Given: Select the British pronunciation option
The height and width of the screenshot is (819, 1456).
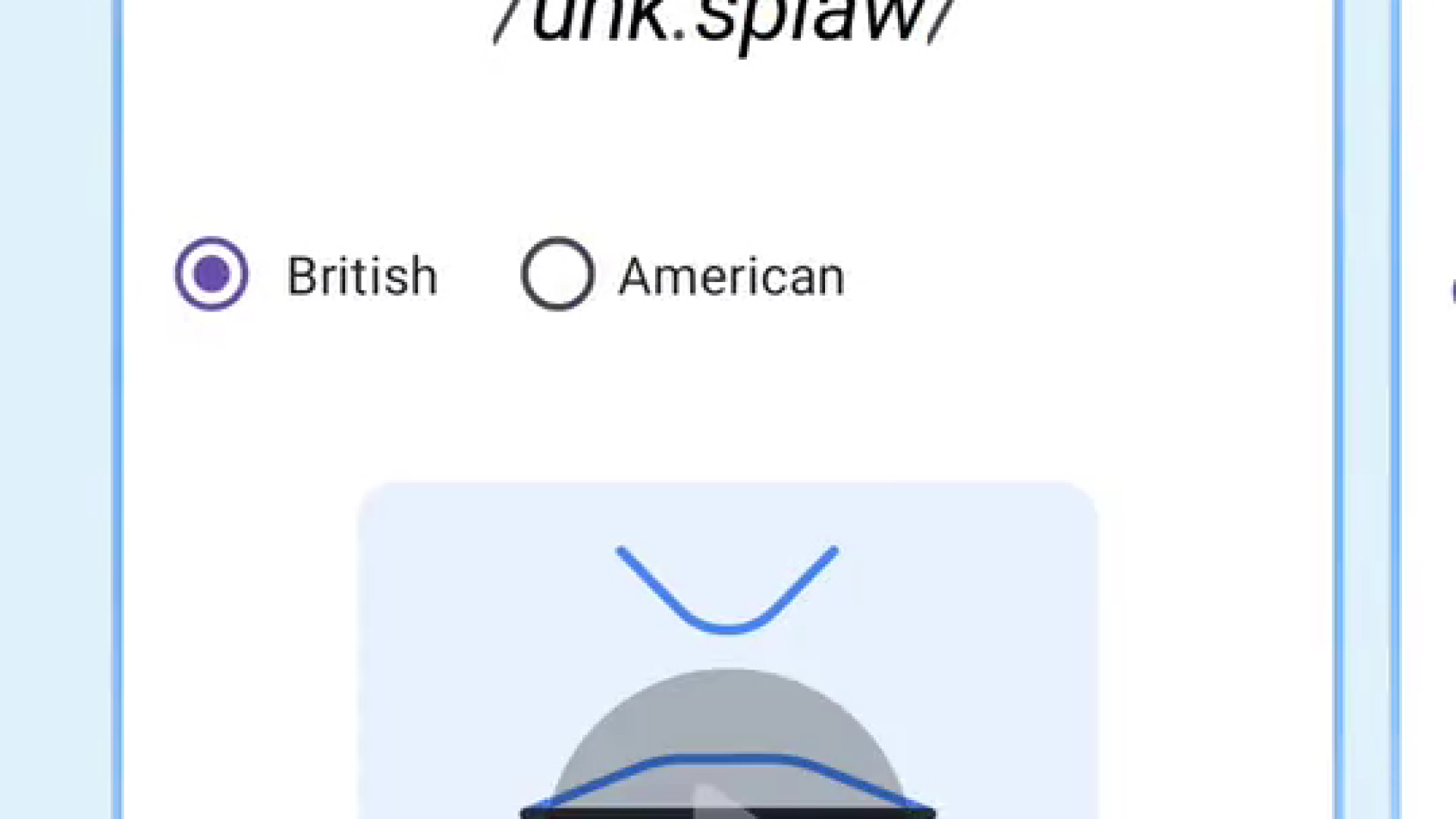Looking at the screenshot, I should click(x=212, y=274).
